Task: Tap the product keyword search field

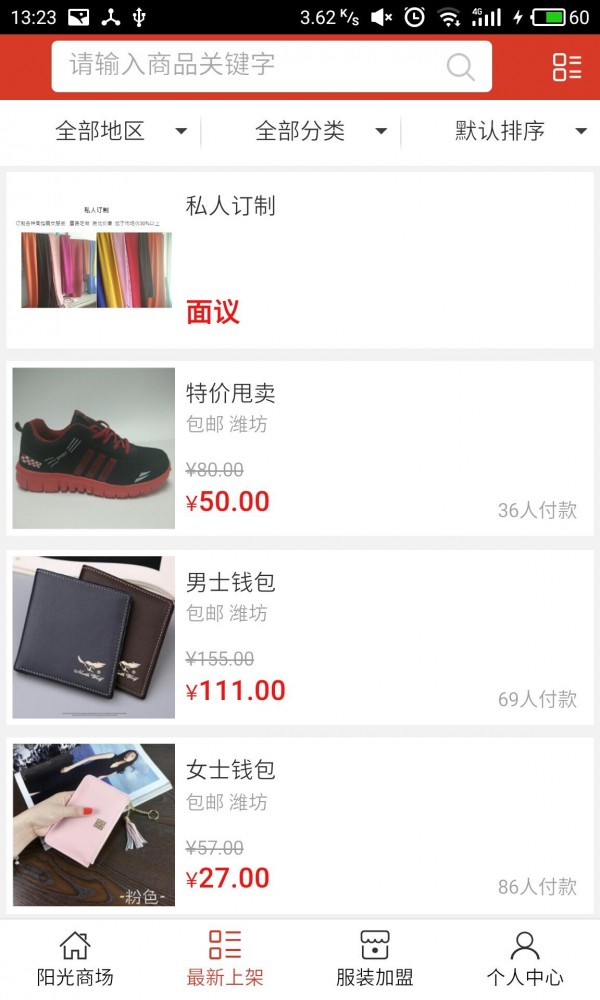Action: point(250,66)
